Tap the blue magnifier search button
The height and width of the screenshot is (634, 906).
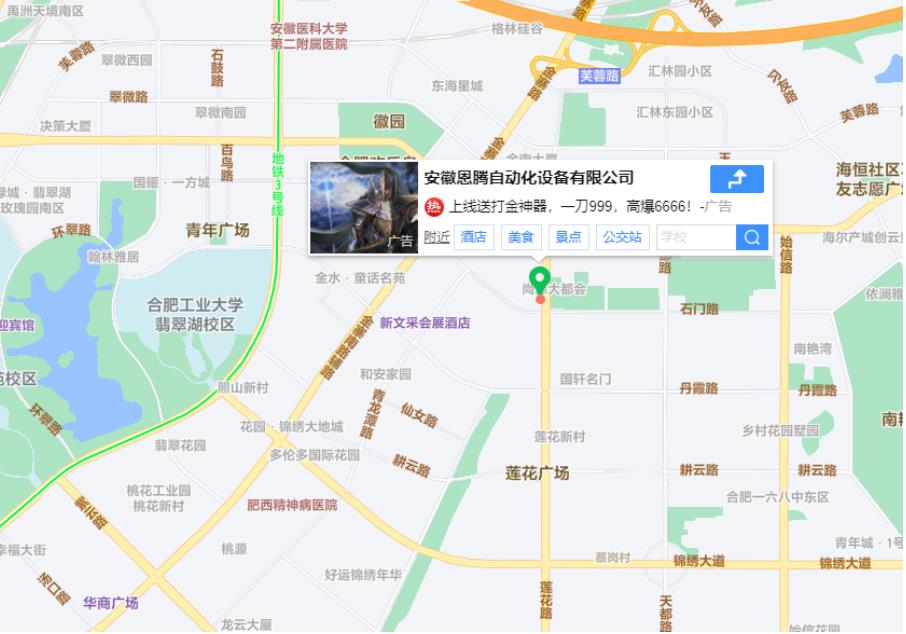[752, 237]
